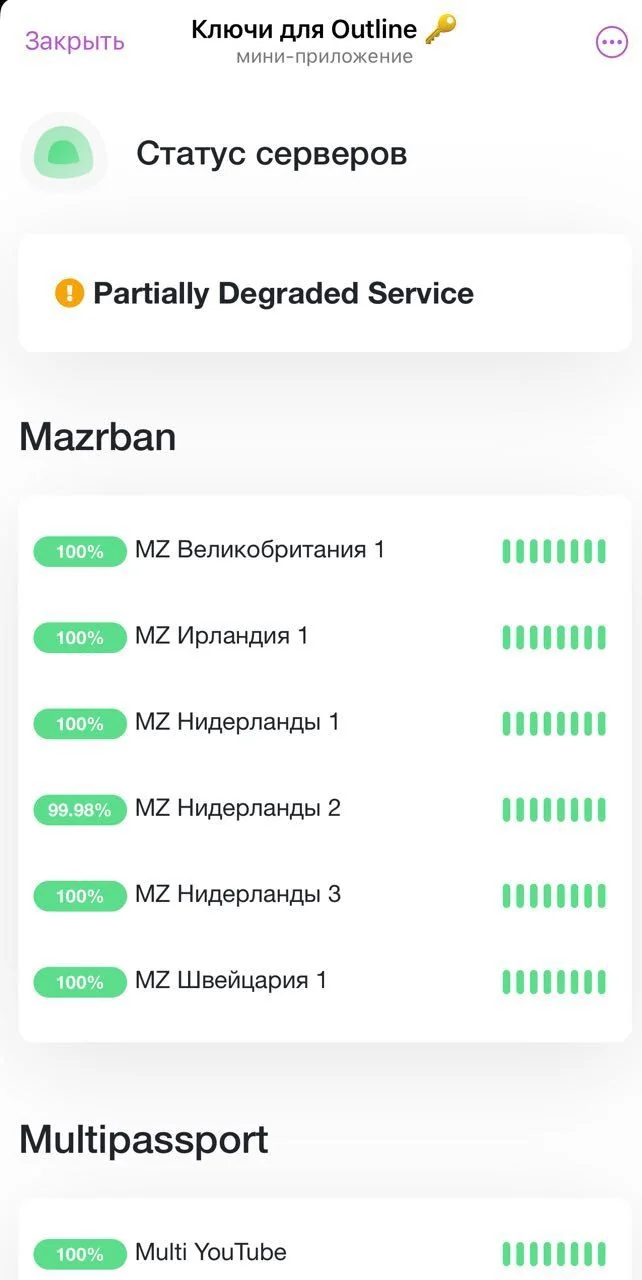This screenshot has height=1280, width=642.
Task: Open Multi YouTube server status
Action: 320,1253
